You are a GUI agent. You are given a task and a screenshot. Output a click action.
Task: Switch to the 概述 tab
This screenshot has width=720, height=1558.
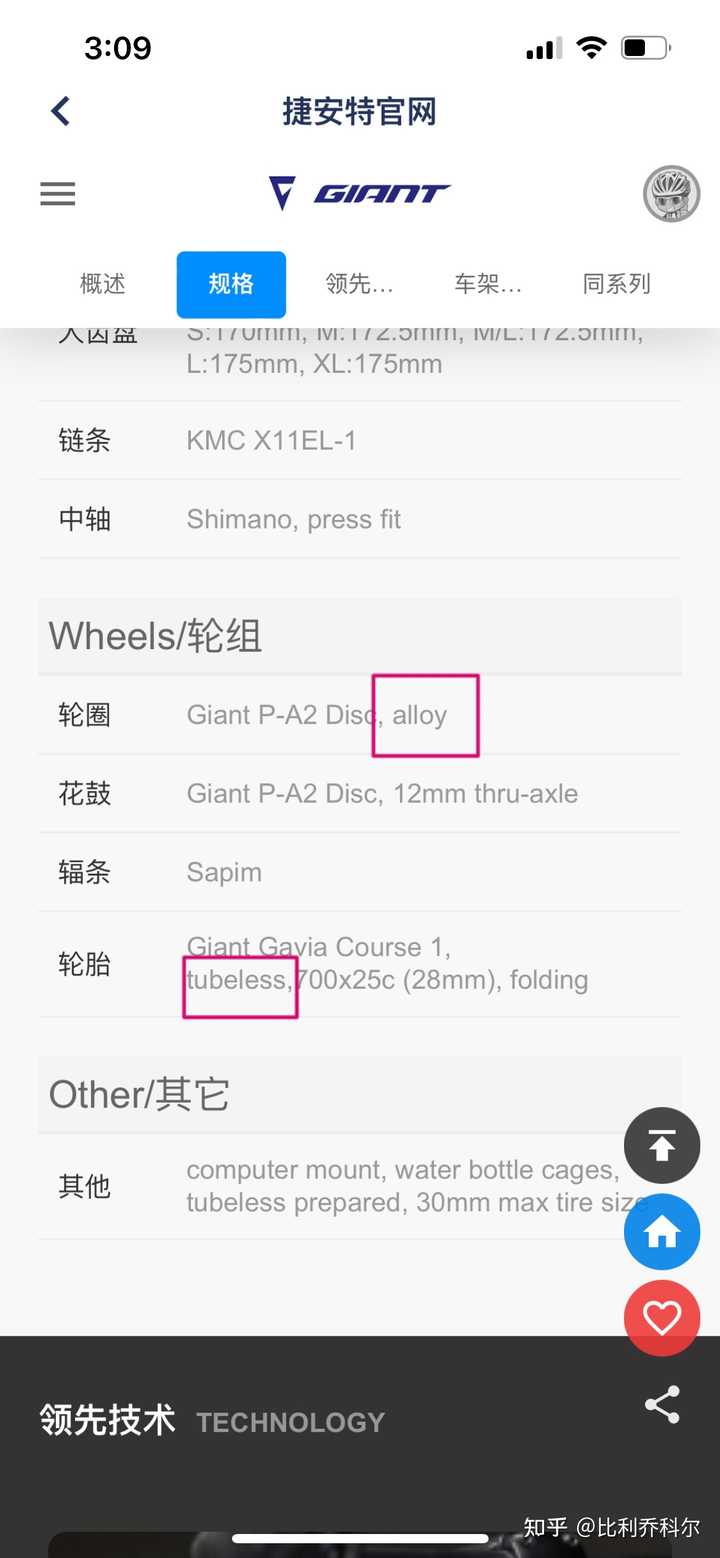[x=102, y=284]
